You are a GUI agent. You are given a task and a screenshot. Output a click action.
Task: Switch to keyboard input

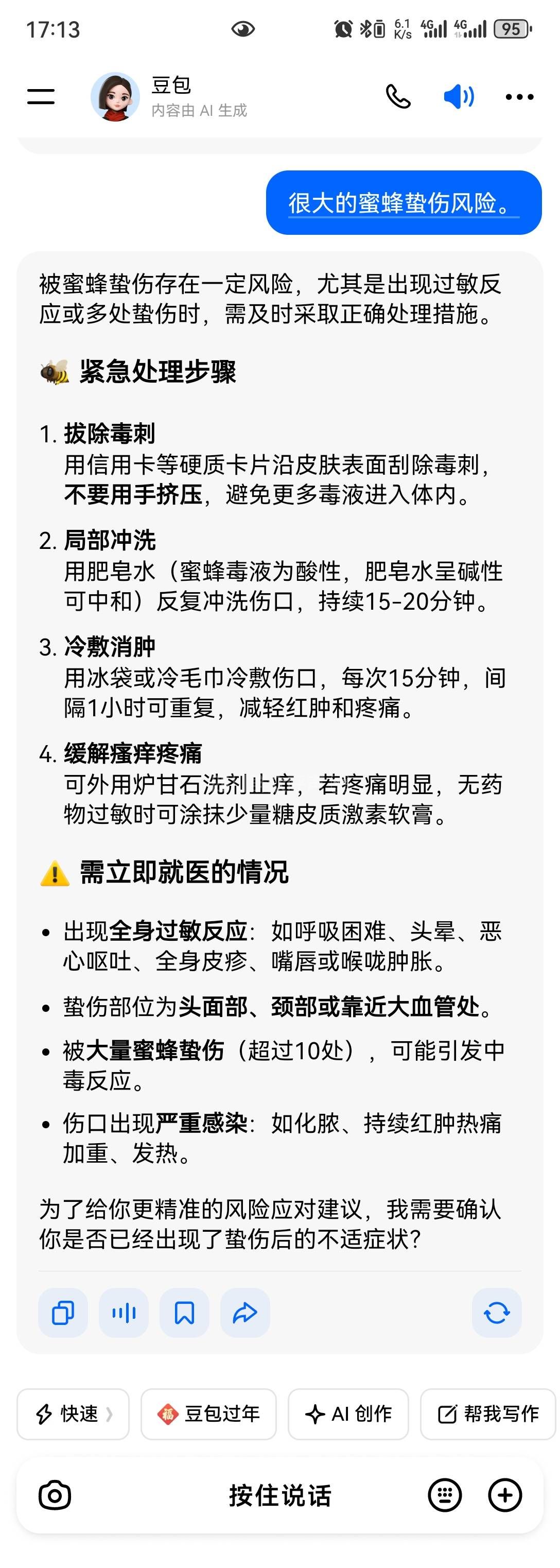[445, 1495]
